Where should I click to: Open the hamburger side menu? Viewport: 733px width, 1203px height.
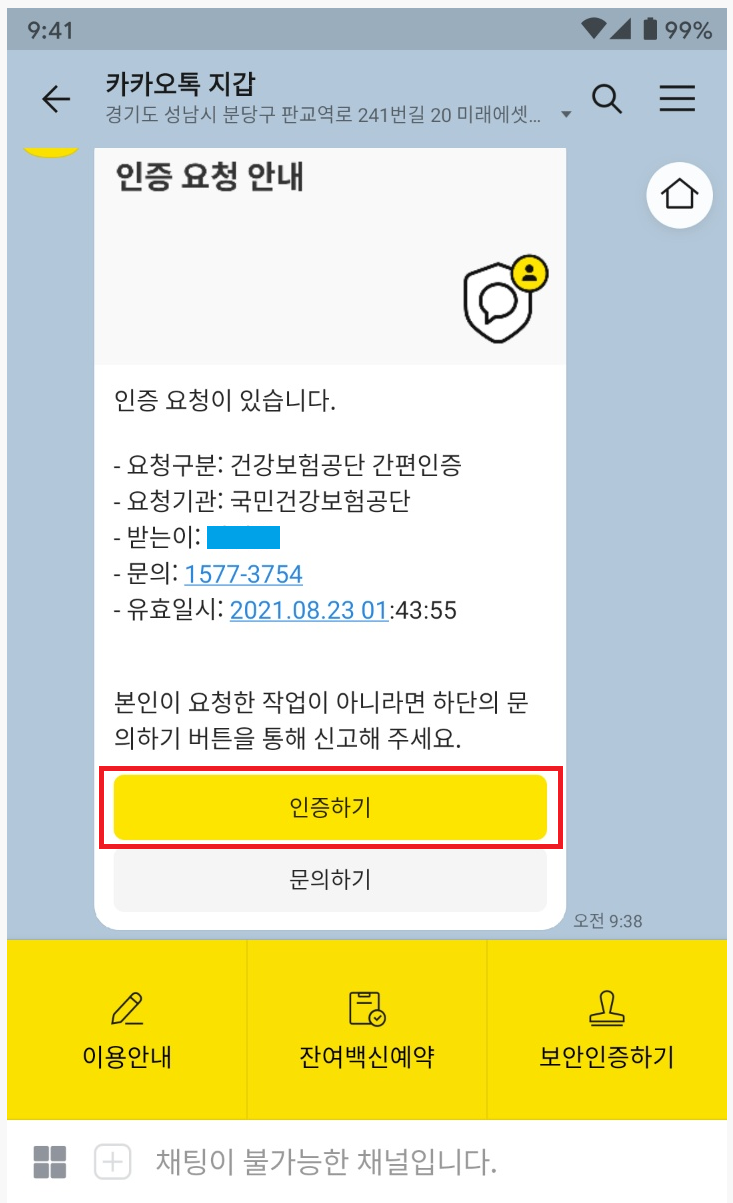[677, 99]
